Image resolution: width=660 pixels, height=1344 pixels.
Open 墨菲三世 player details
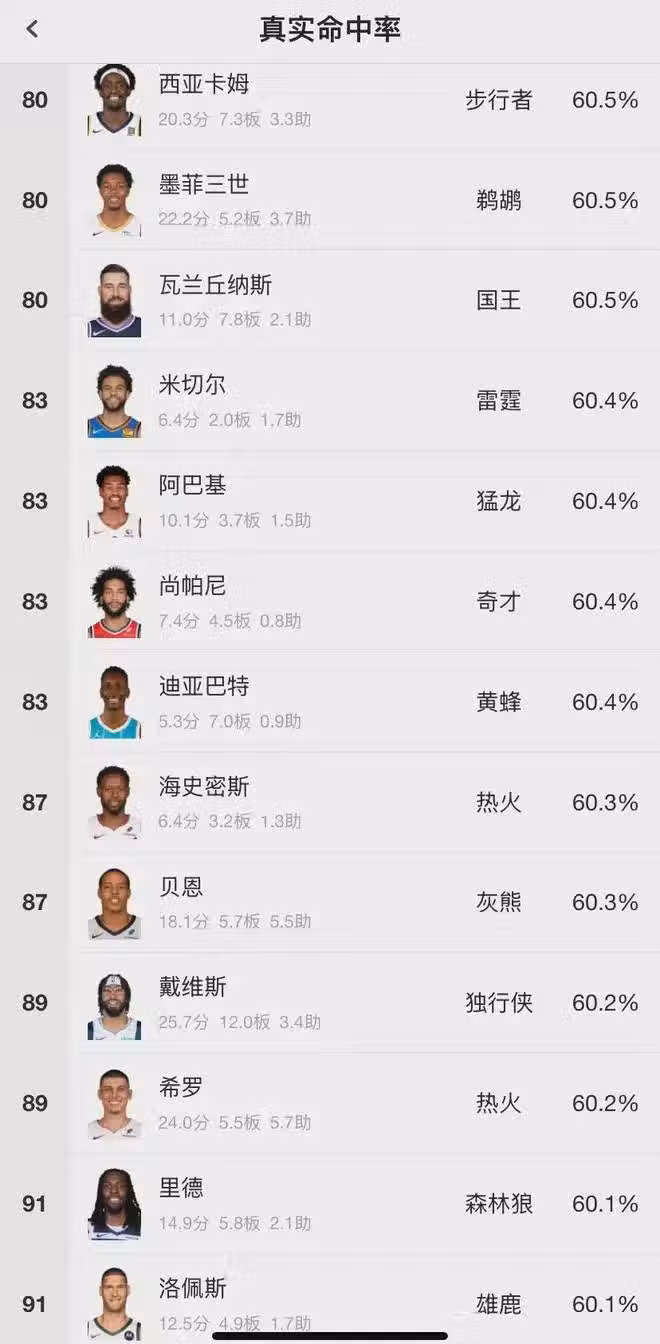coord(330,201)
